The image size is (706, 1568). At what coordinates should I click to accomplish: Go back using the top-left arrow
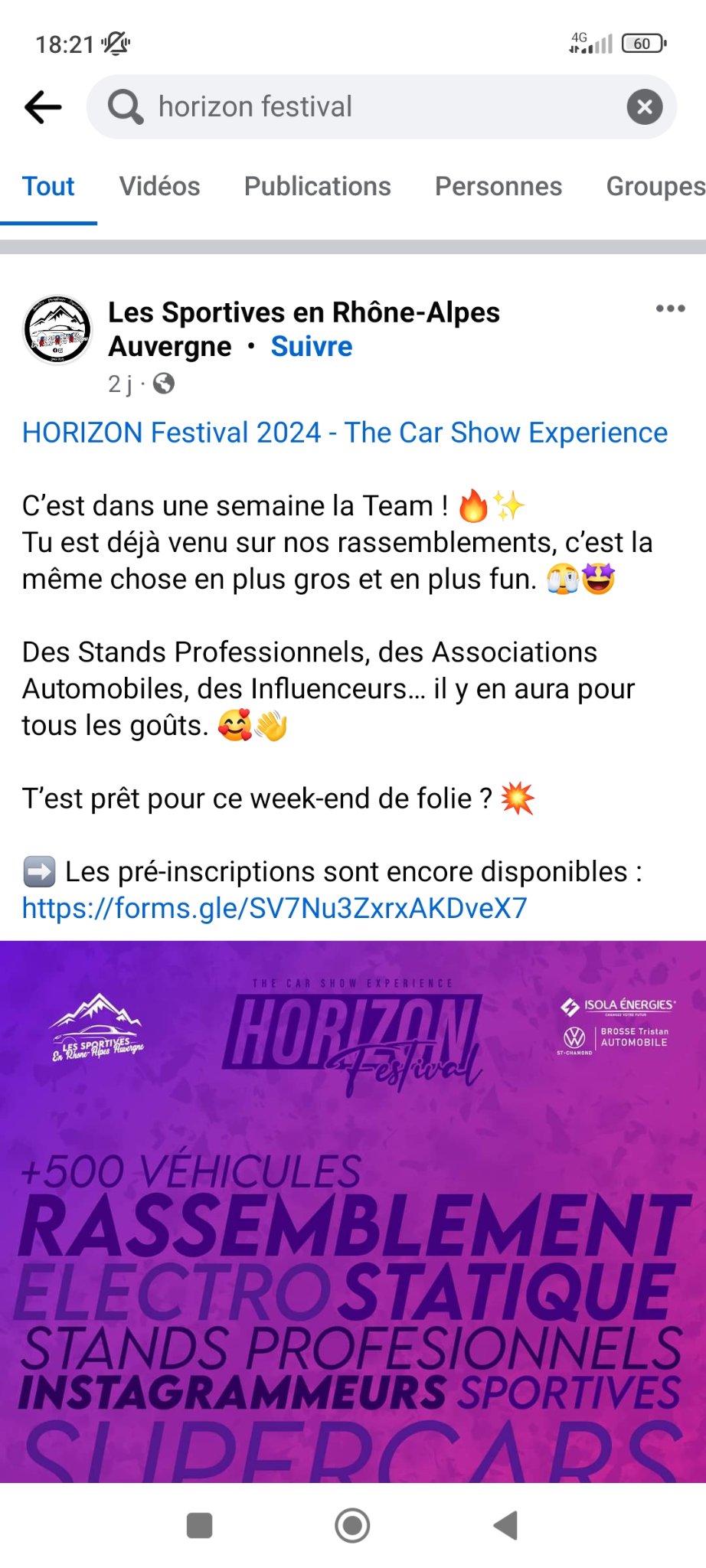pyautogui.click(x=43, y=107)
